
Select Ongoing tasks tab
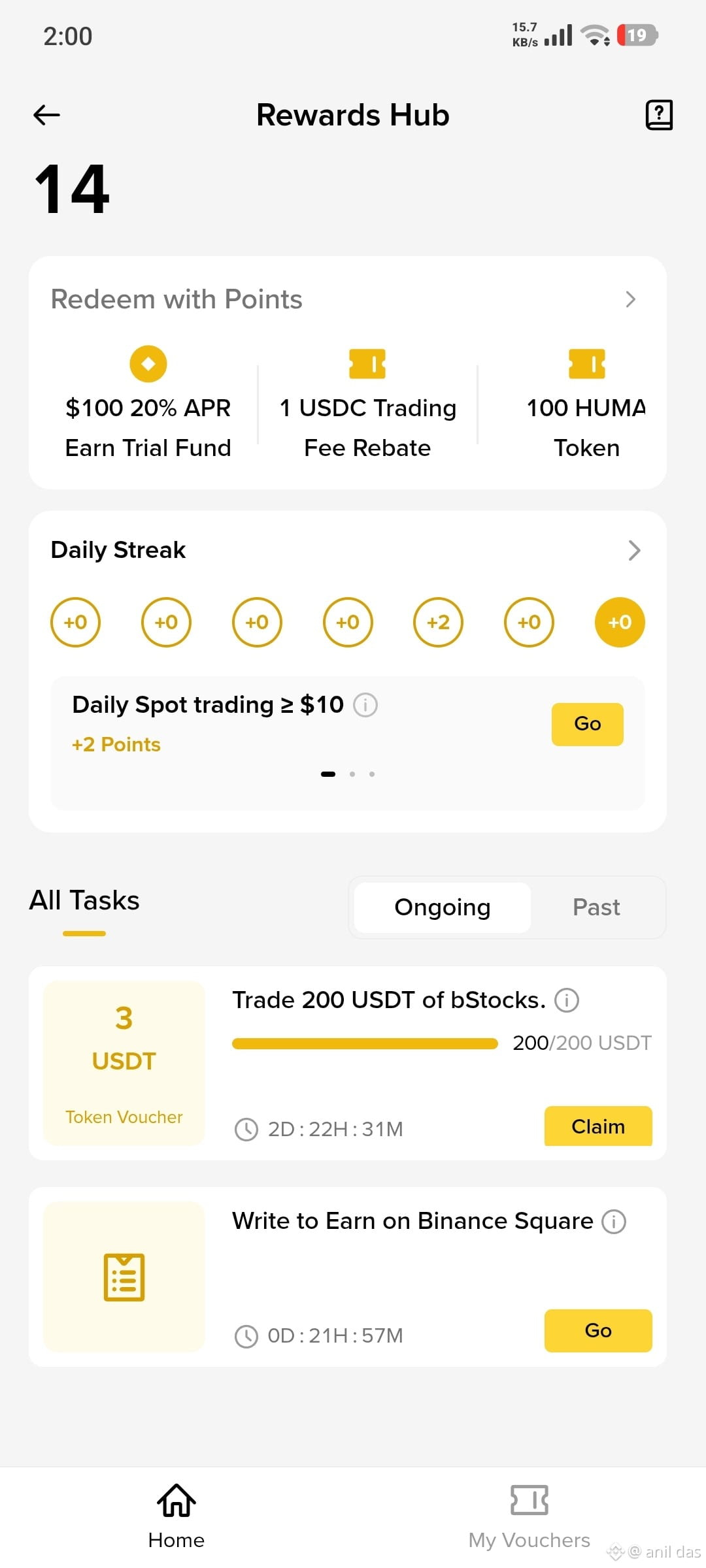pos(443,907)
